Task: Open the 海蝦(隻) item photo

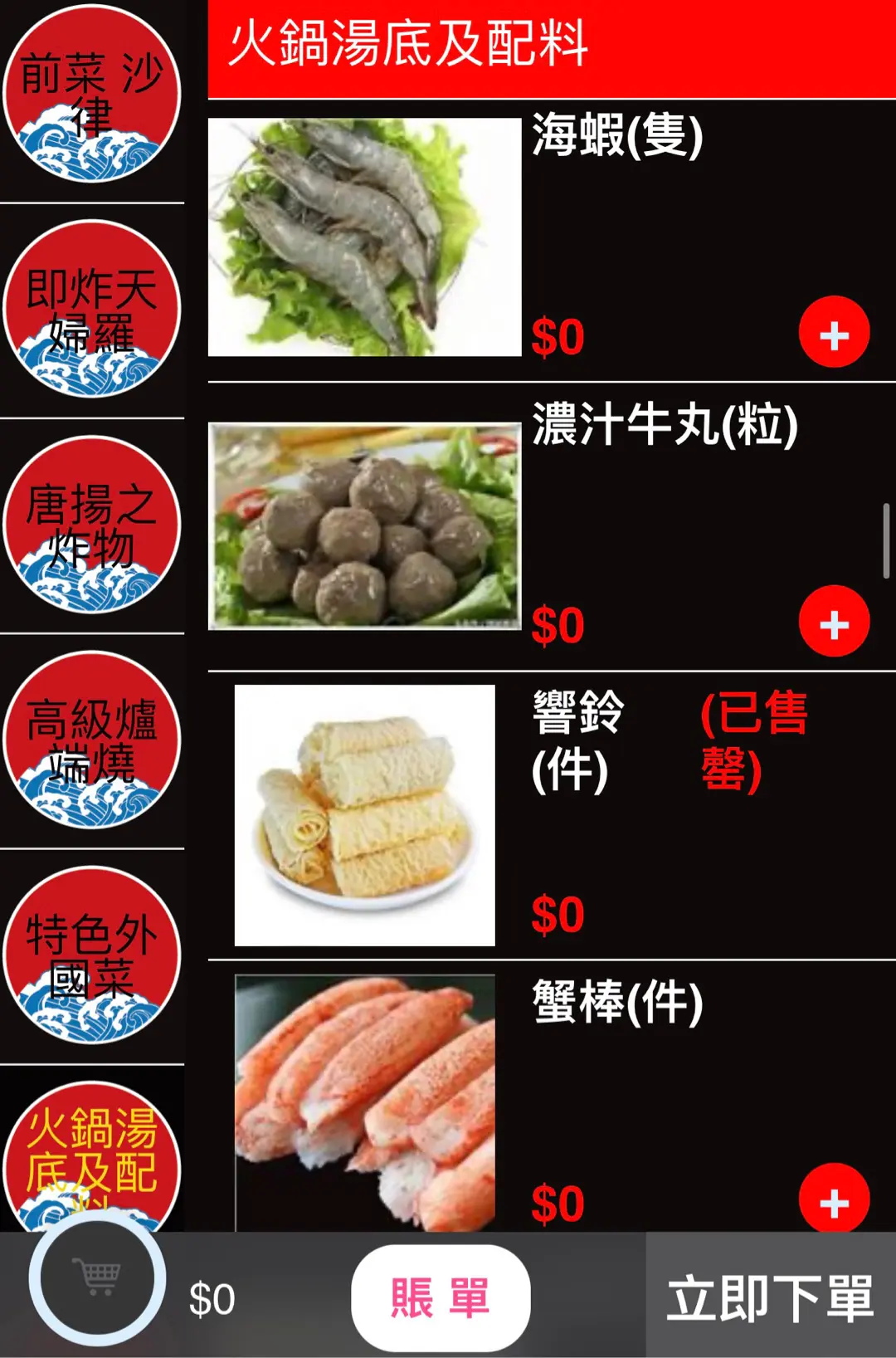Action: (364, 237)
